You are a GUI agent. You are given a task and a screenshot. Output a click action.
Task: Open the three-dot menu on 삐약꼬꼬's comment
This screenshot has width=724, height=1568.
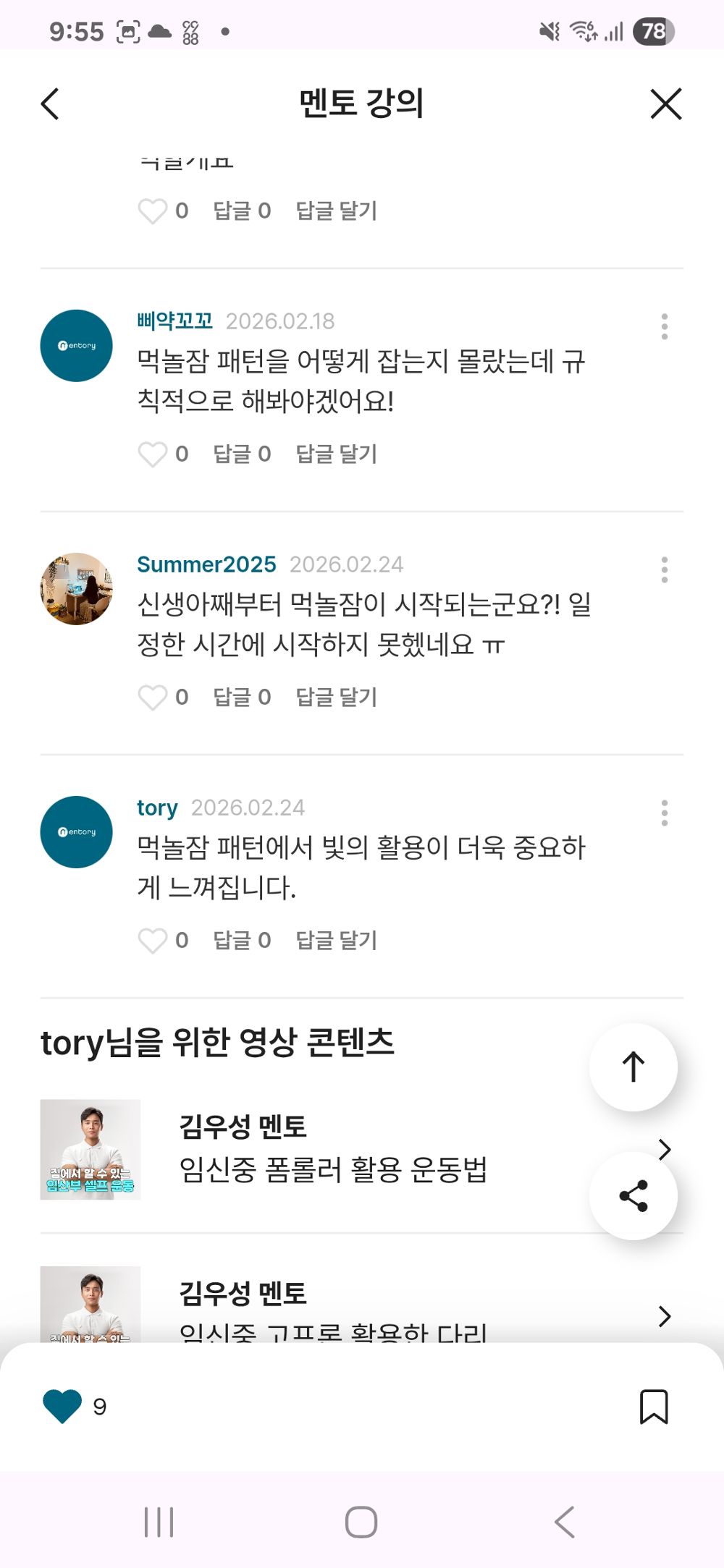coord(665,326)
